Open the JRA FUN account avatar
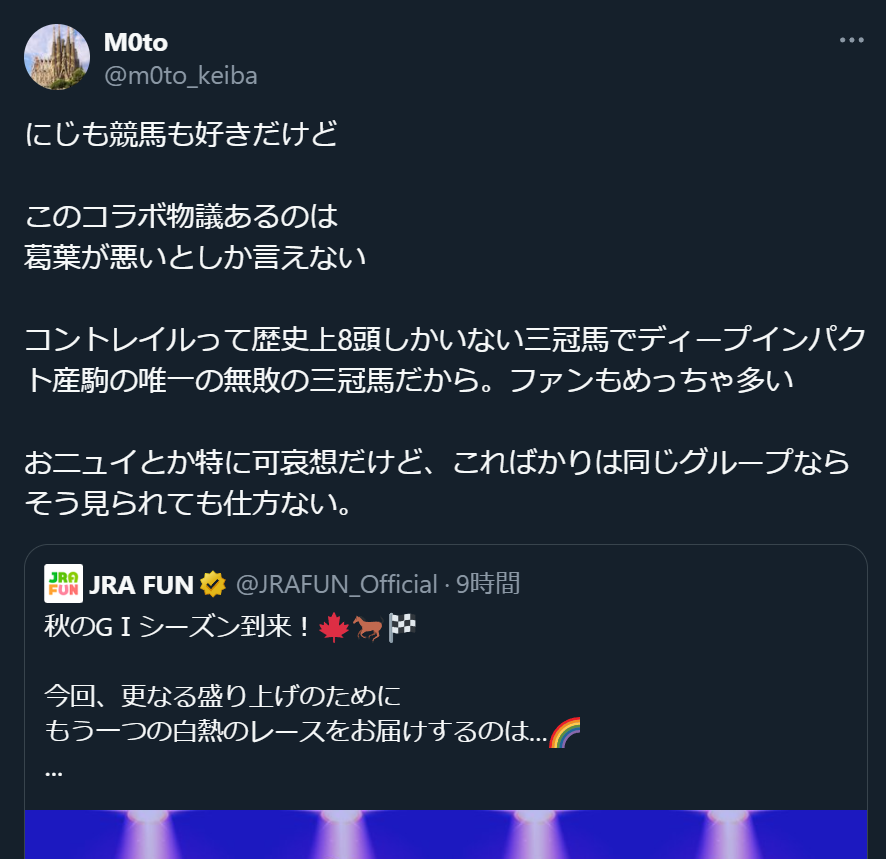The width and height of the screenshot is (886, 859). click(x=63, y=584)
